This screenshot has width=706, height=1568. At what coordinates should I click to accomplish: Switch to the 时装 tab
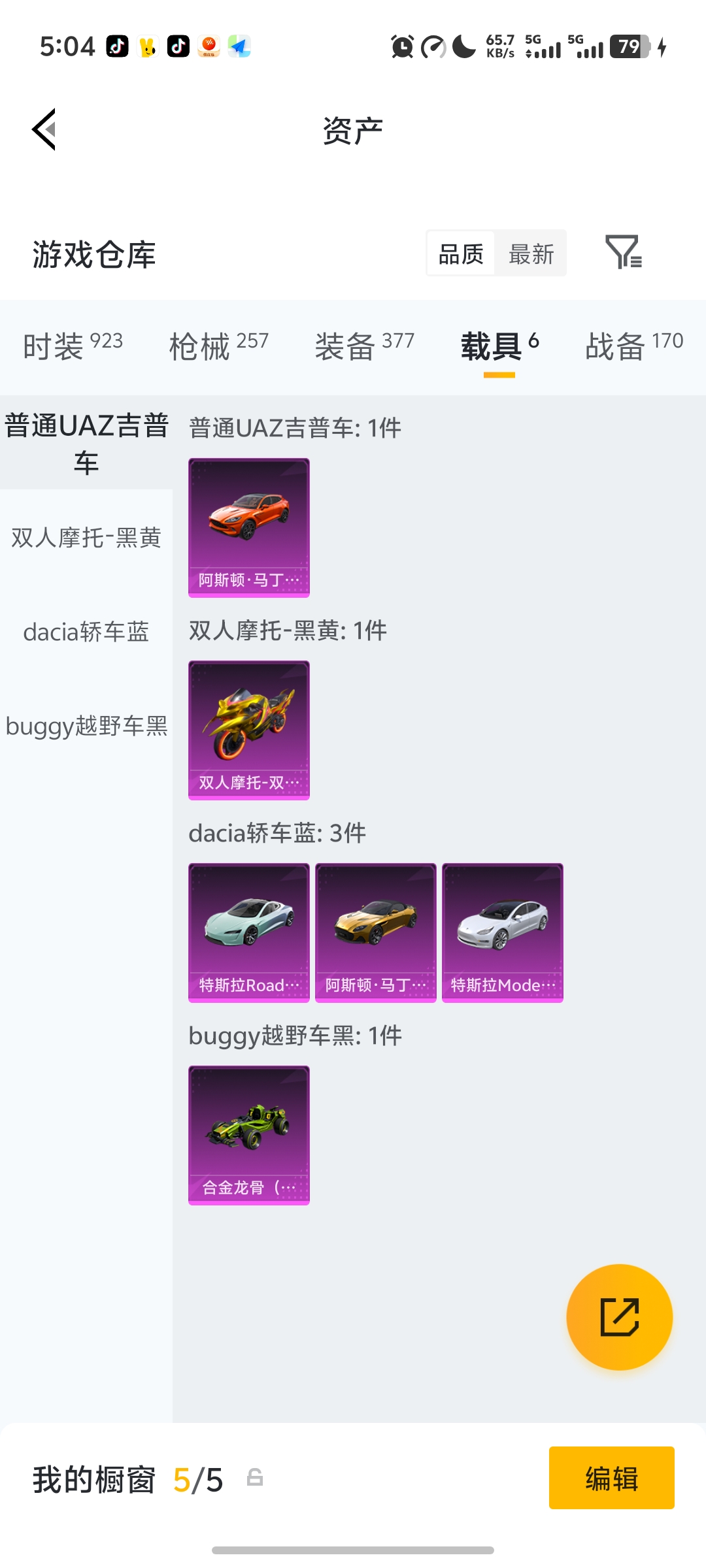[x=73, y=346]
